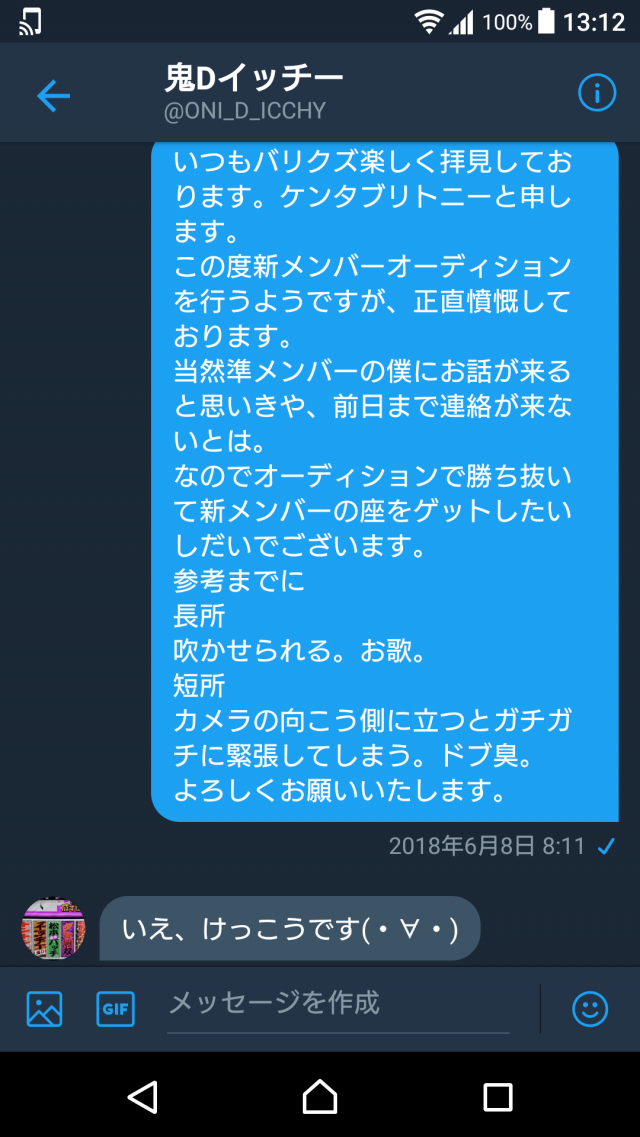Image resolution: width=640 pixels, height=1137 pixels.
Task: Open recent apps from navigation bar
Action: [497, 1097]
